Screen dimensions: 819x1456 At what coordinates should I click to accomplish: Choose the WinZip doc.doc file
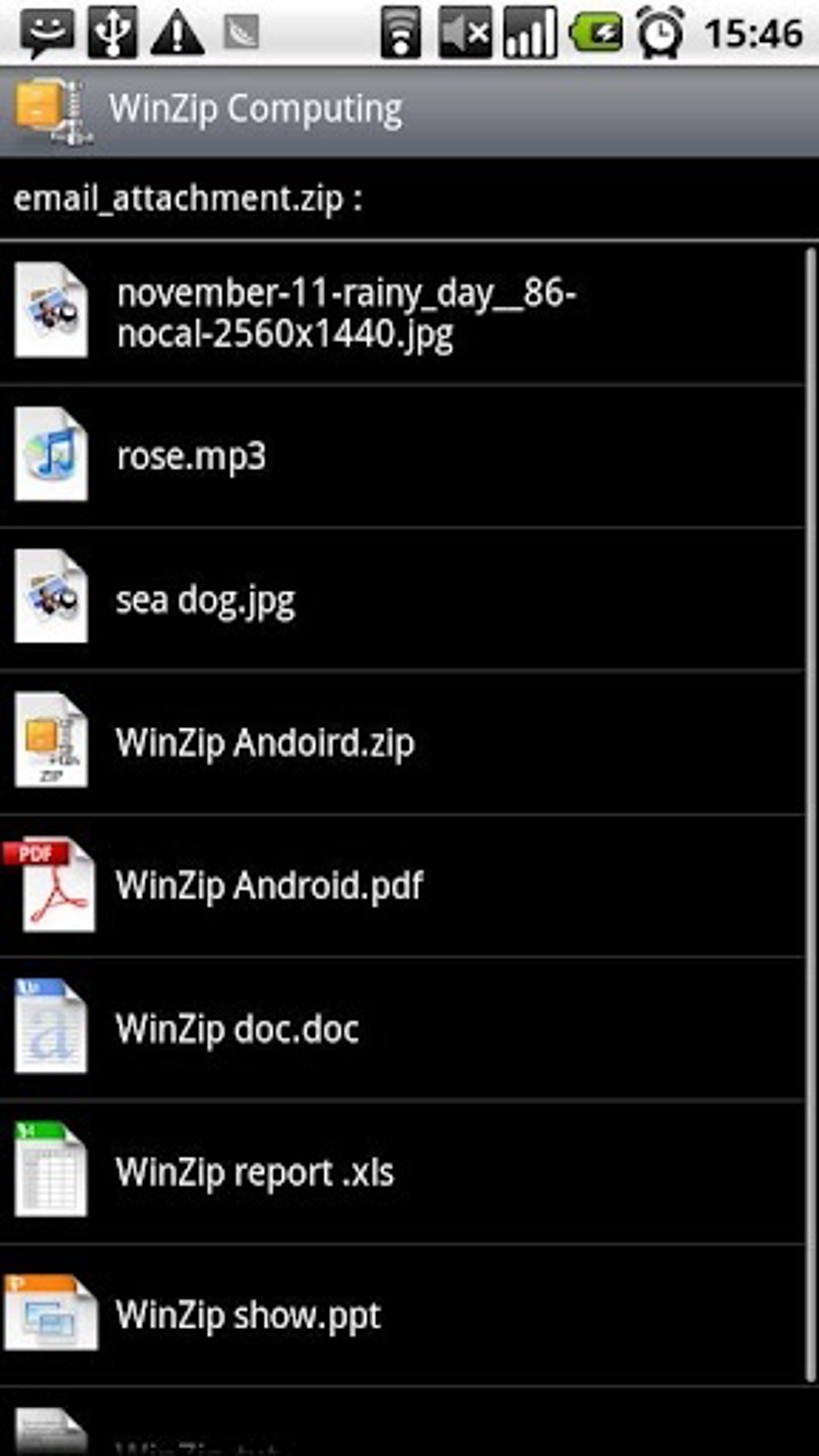point(238,1028)
